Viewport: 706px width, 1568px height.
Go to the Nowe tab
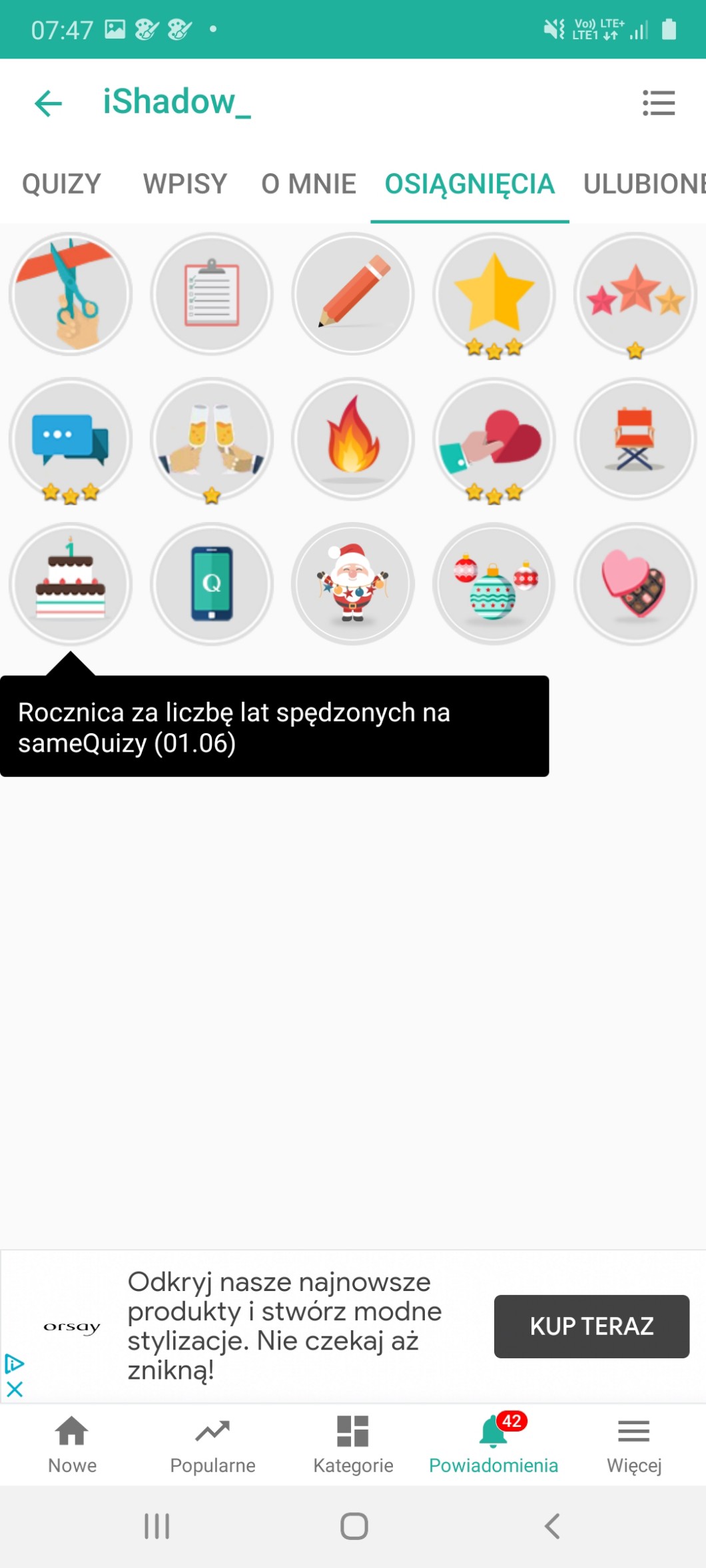pos(72,1444)
